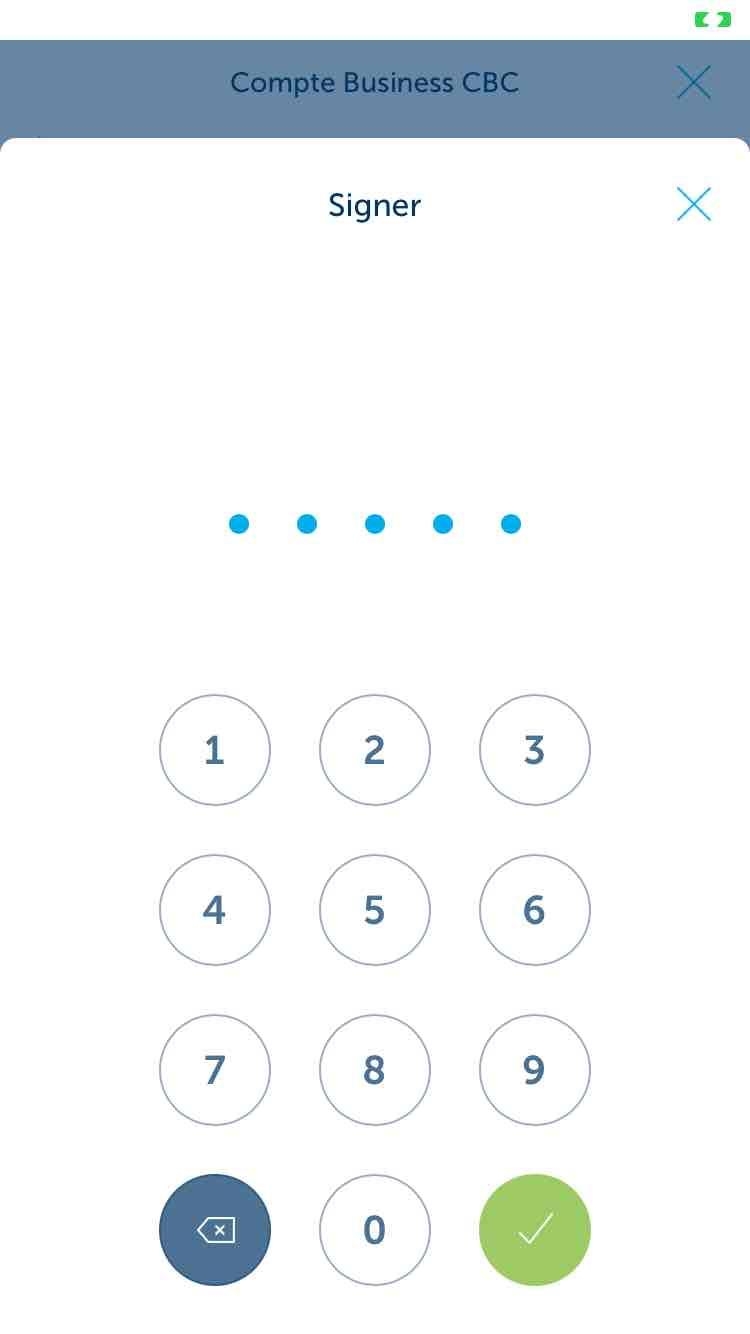
Task: Tap the number 5 key
Action: click(x=375, y=910)
